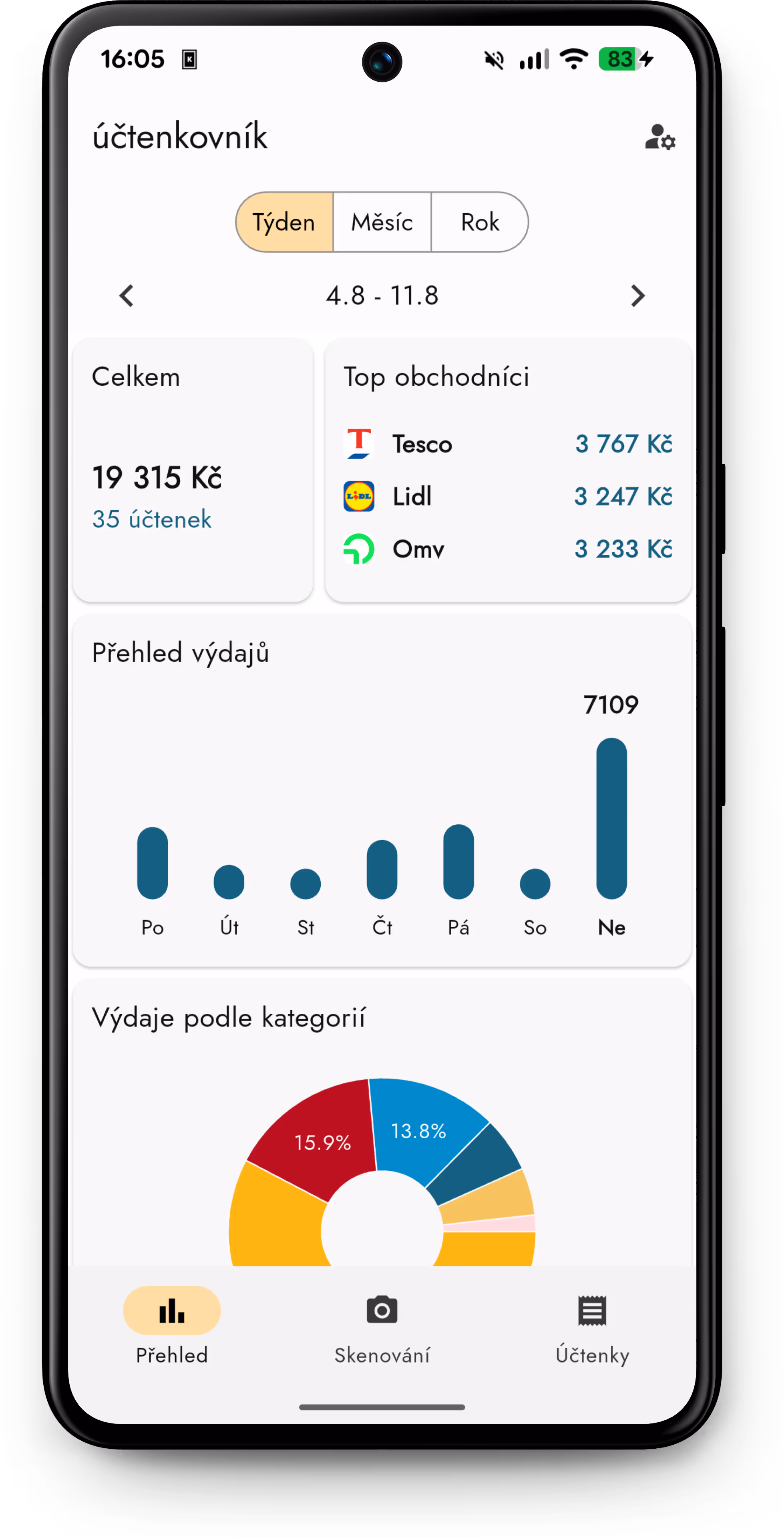Switch to the Měsíc period view
Screen dimensions: 784x1538
click(x=382, y=222)
